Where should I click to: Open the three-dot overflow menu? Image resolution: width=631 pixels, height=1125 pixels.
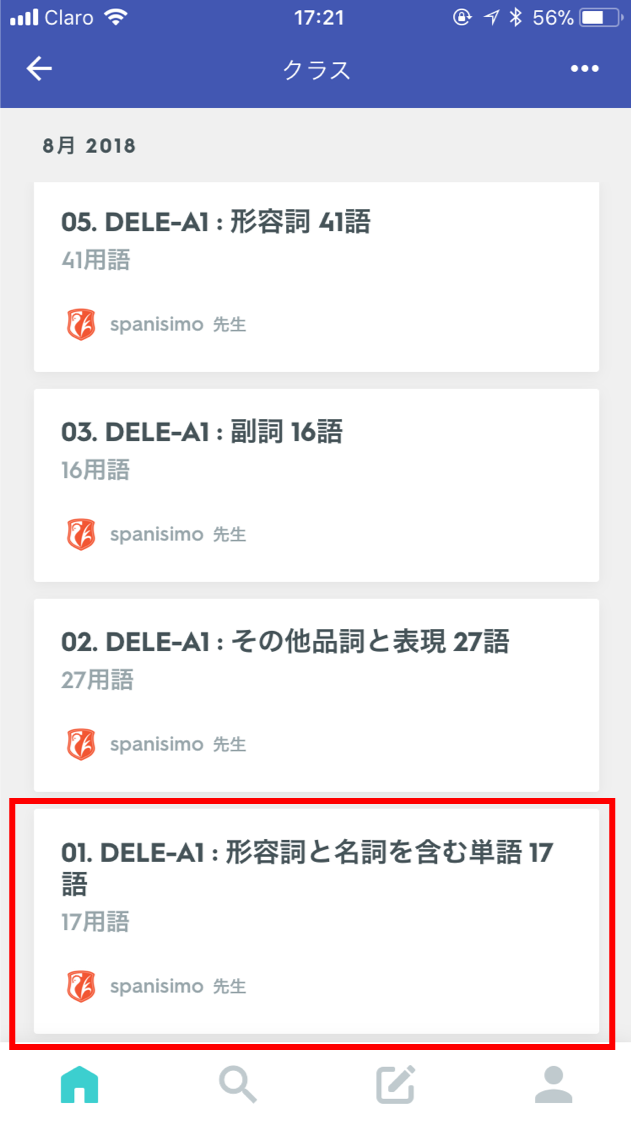[584, 69]
